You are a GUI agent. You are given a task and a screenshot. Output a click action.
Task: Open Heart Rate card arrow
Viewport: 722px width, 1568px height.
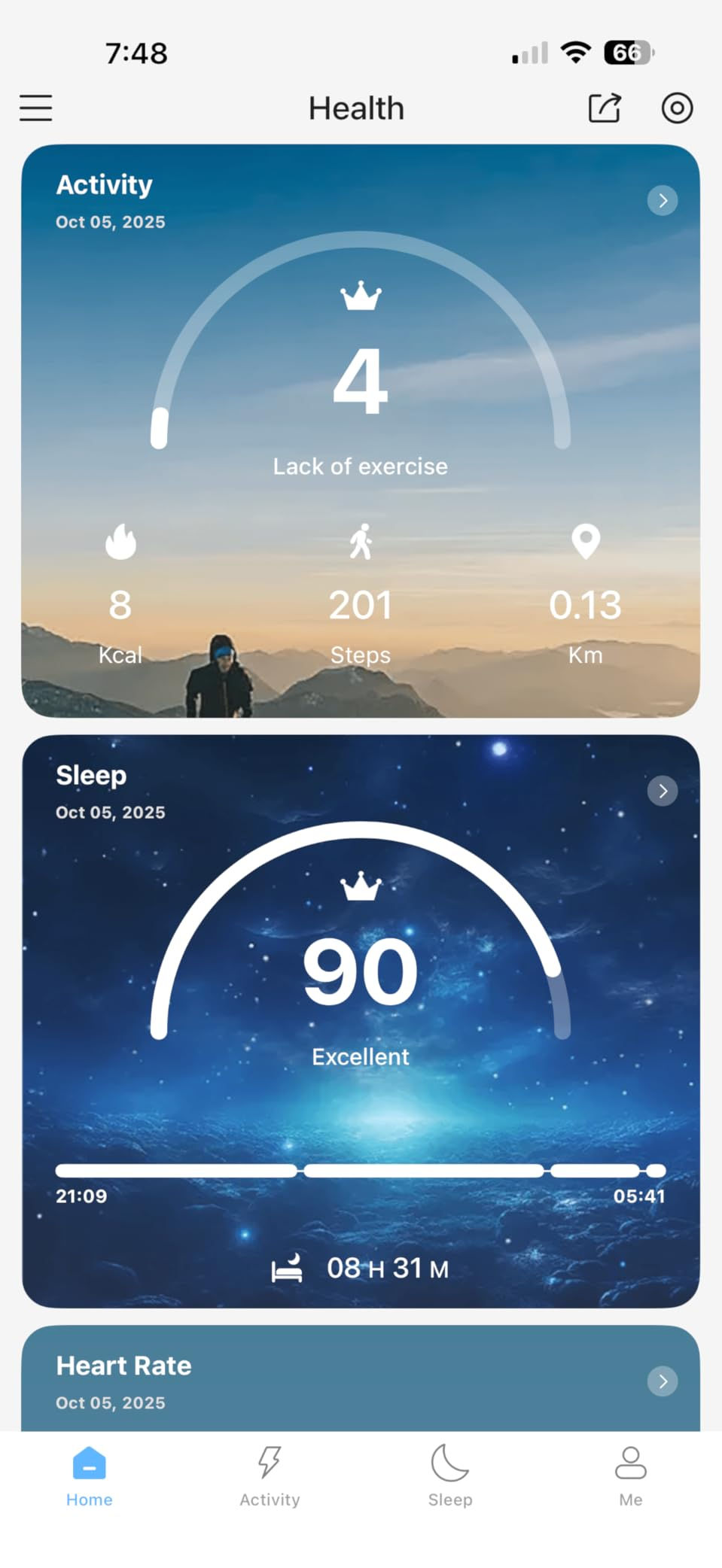click(x=663, y=1381)
